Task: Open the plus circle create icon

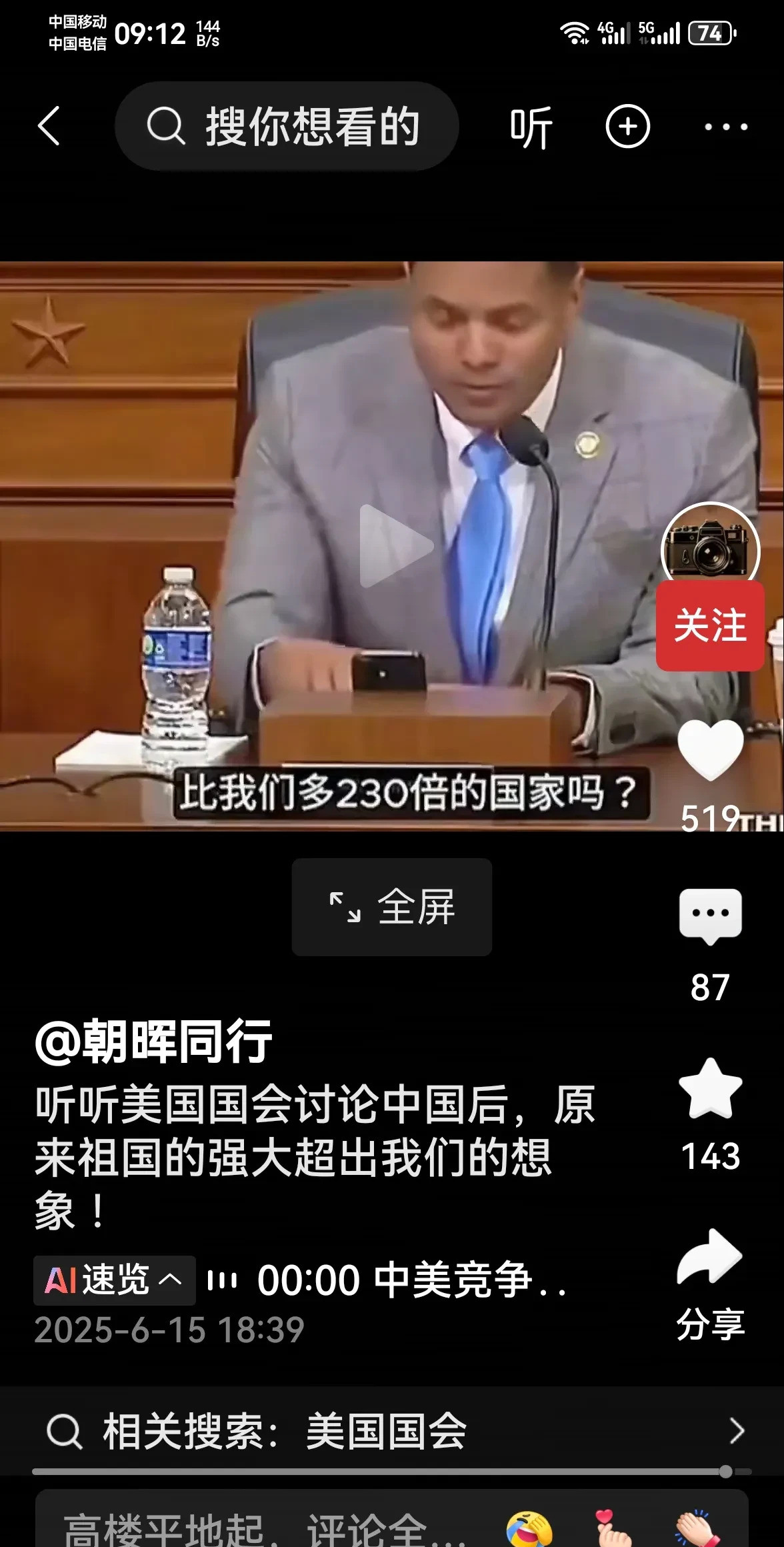Action: tap(627, 126)
